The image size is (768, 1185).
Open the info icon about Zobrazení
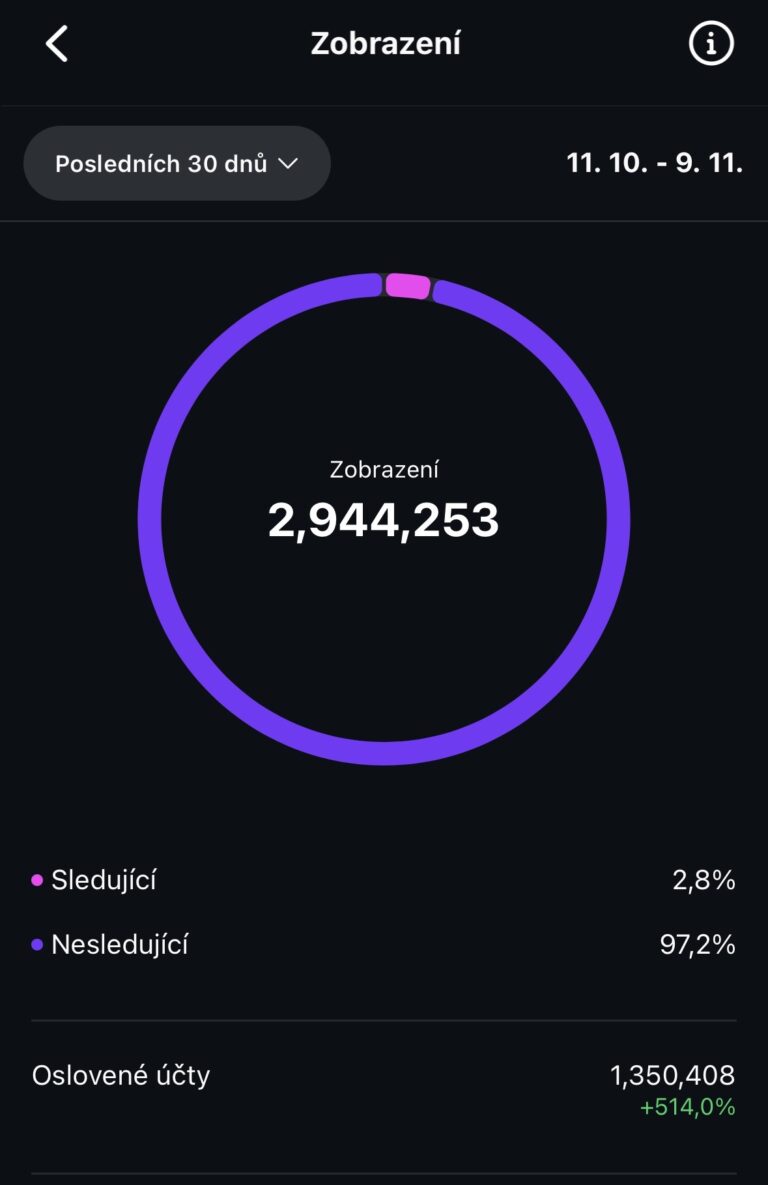pos(711,44)
